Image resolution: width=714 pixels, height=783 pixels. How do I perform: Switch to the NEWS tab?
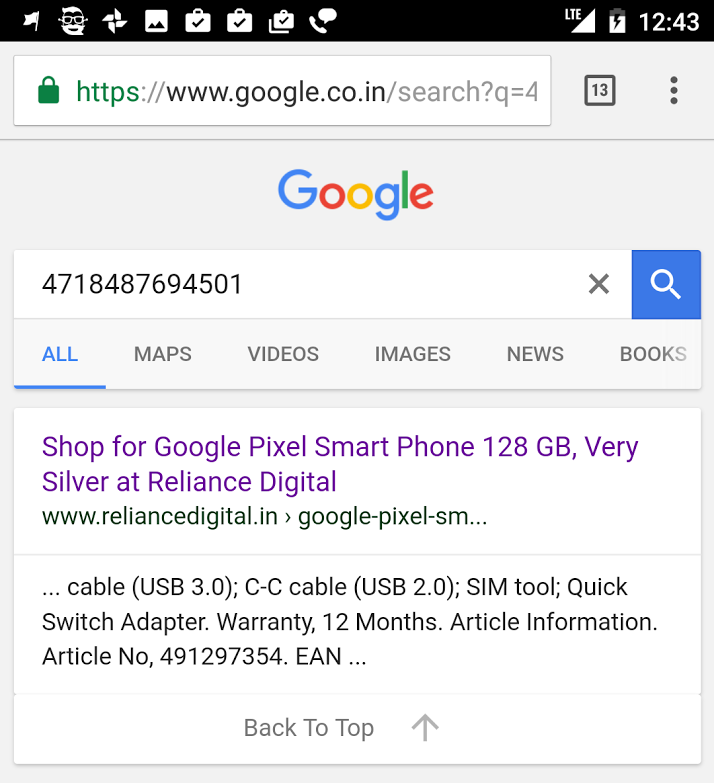(535, 354)
